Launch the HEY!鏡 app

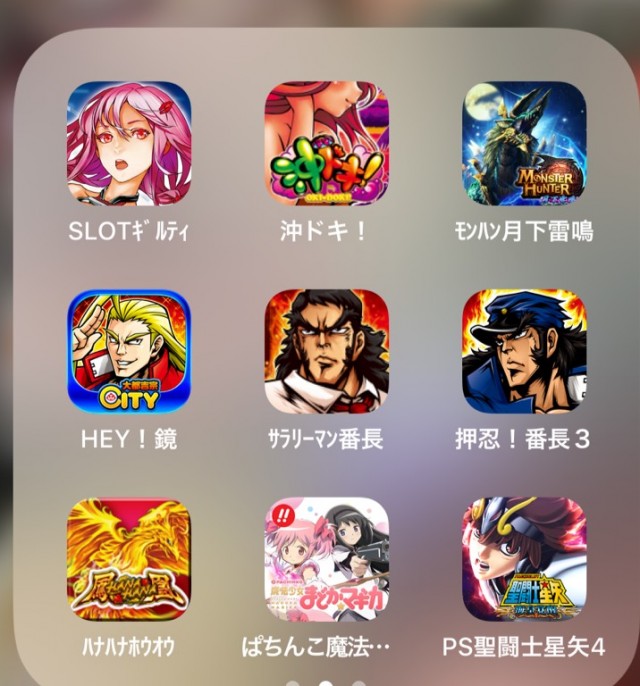click(x=128, y=351)
